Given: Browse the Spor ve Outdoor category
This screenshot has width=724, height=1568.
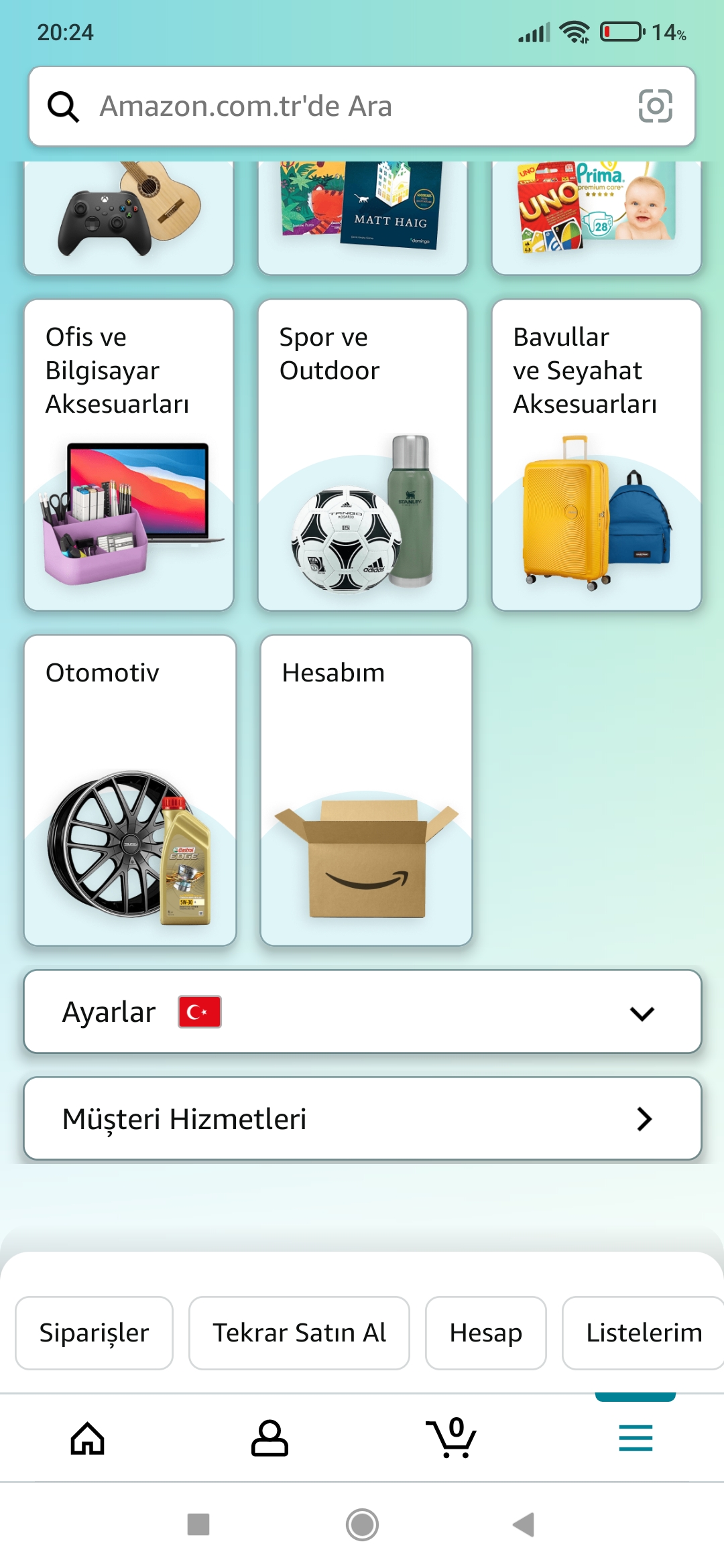Looking at the screenshot, I should click(362, 455).
